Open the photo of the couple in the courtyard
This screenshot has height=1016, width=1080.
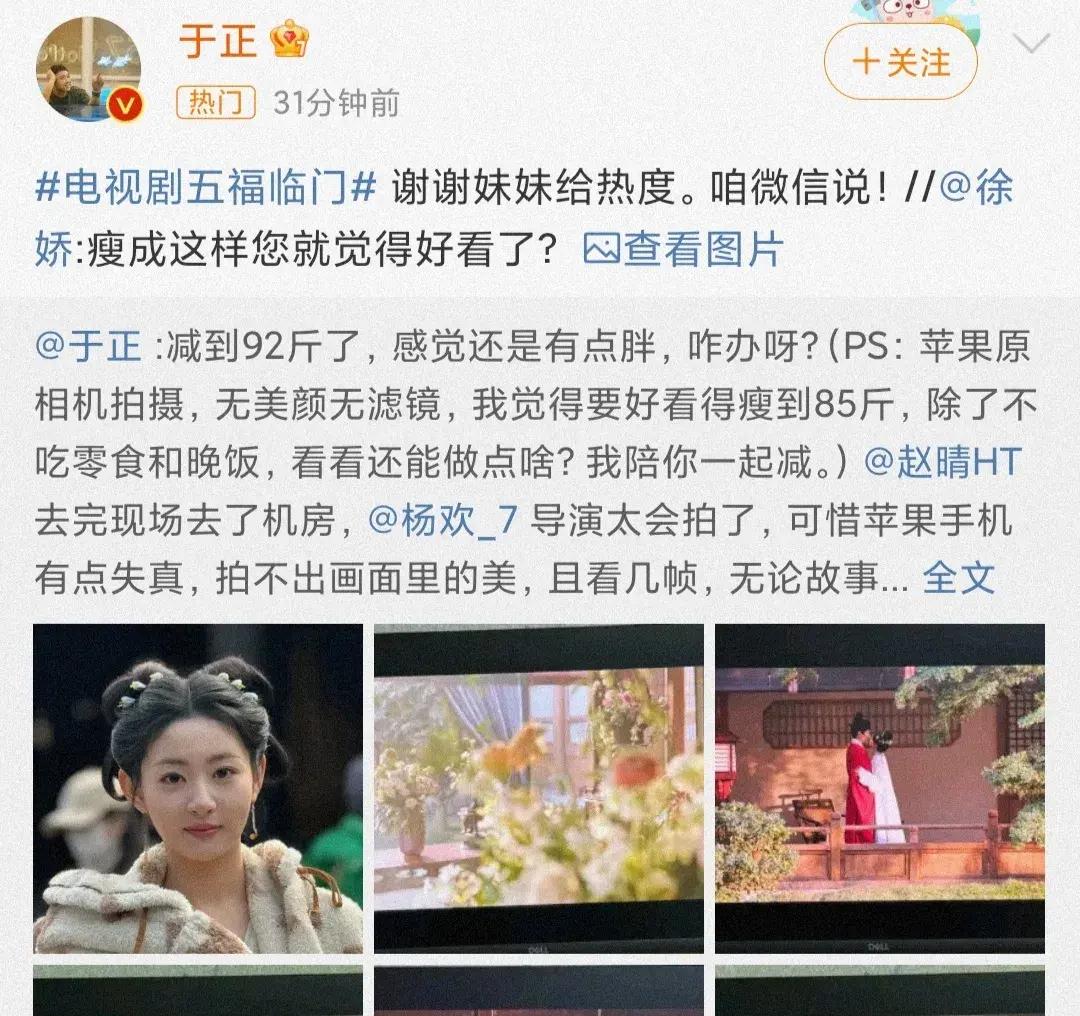click(880, 788)
